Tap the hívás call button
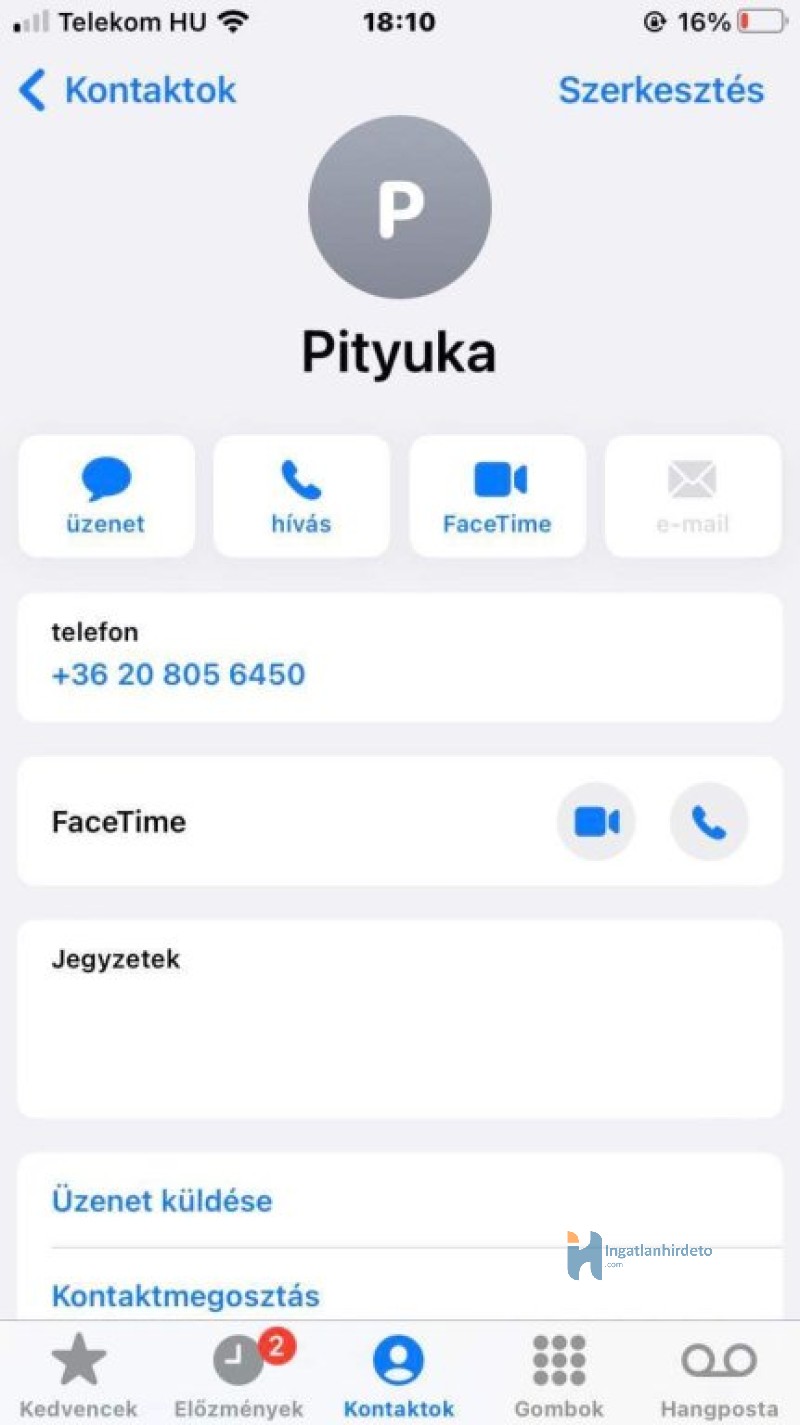This screenshot has height=1425, width=800. tap(301, 496)
